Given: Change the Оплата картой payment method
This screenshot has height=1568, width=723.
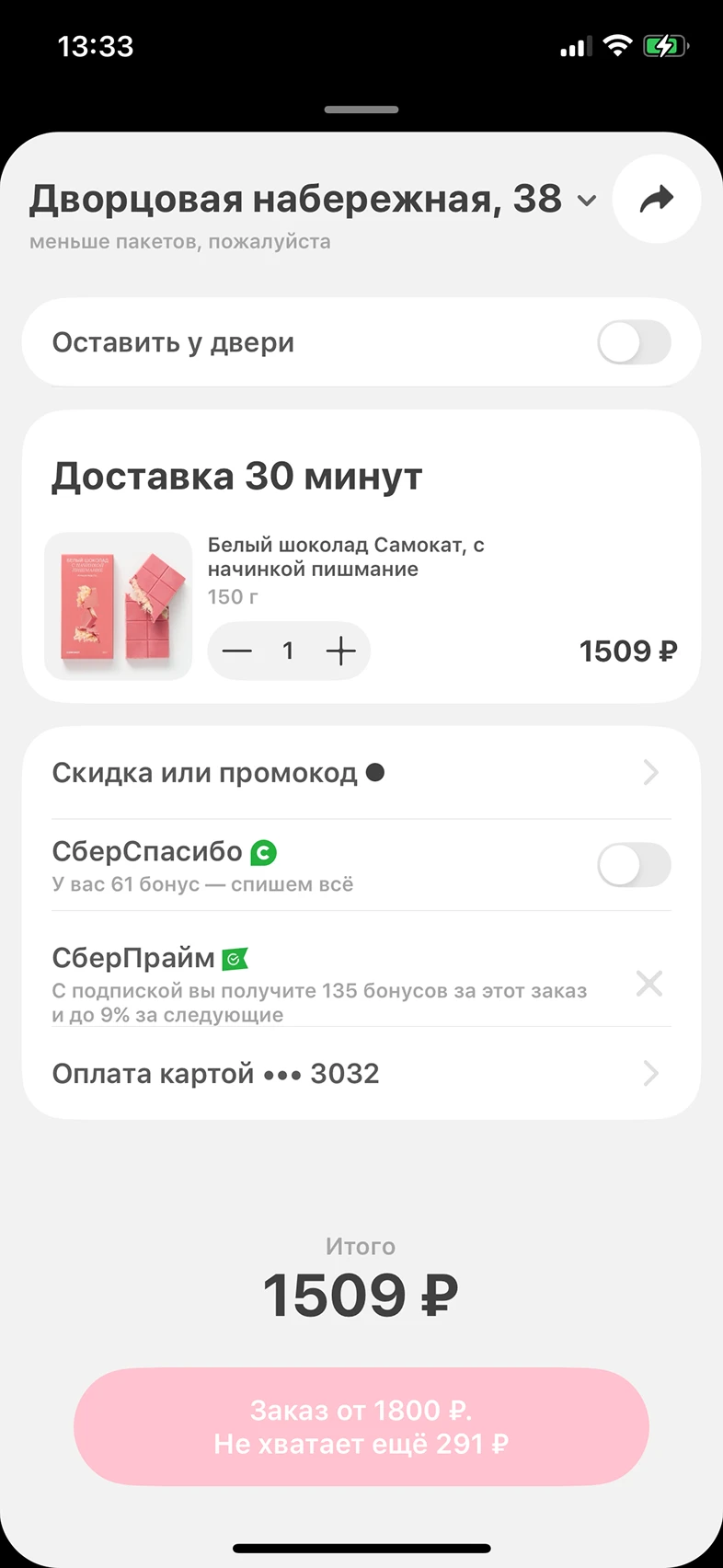Looking at the screenshot, I should pos(361,1074).
